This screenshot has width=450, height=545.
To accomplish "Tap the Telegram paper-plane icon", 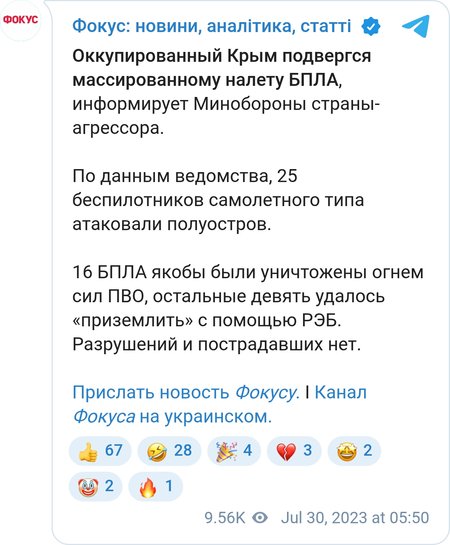I will click(x=416, y=26).
